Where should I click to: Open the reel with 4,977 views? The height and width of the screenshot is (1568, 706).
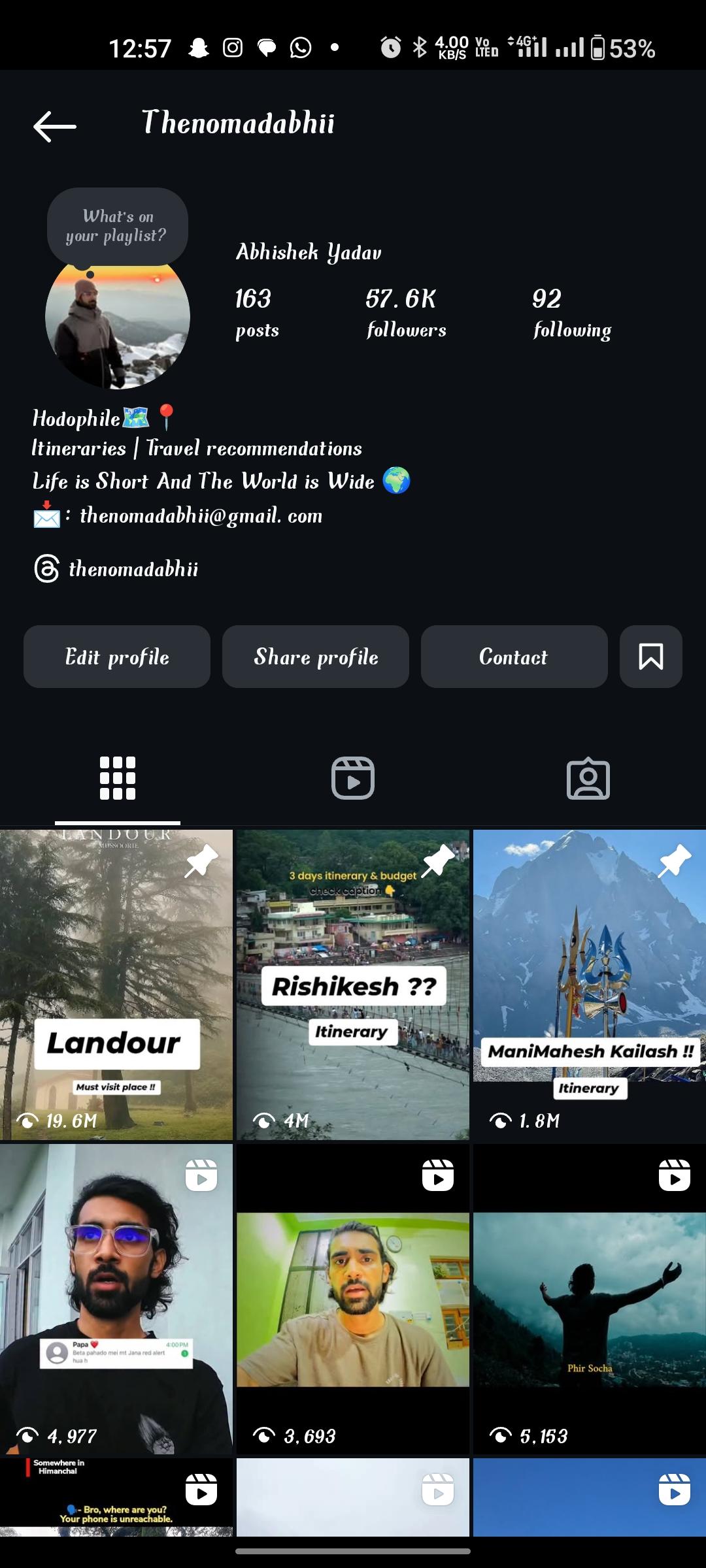tap(116, 1299)
